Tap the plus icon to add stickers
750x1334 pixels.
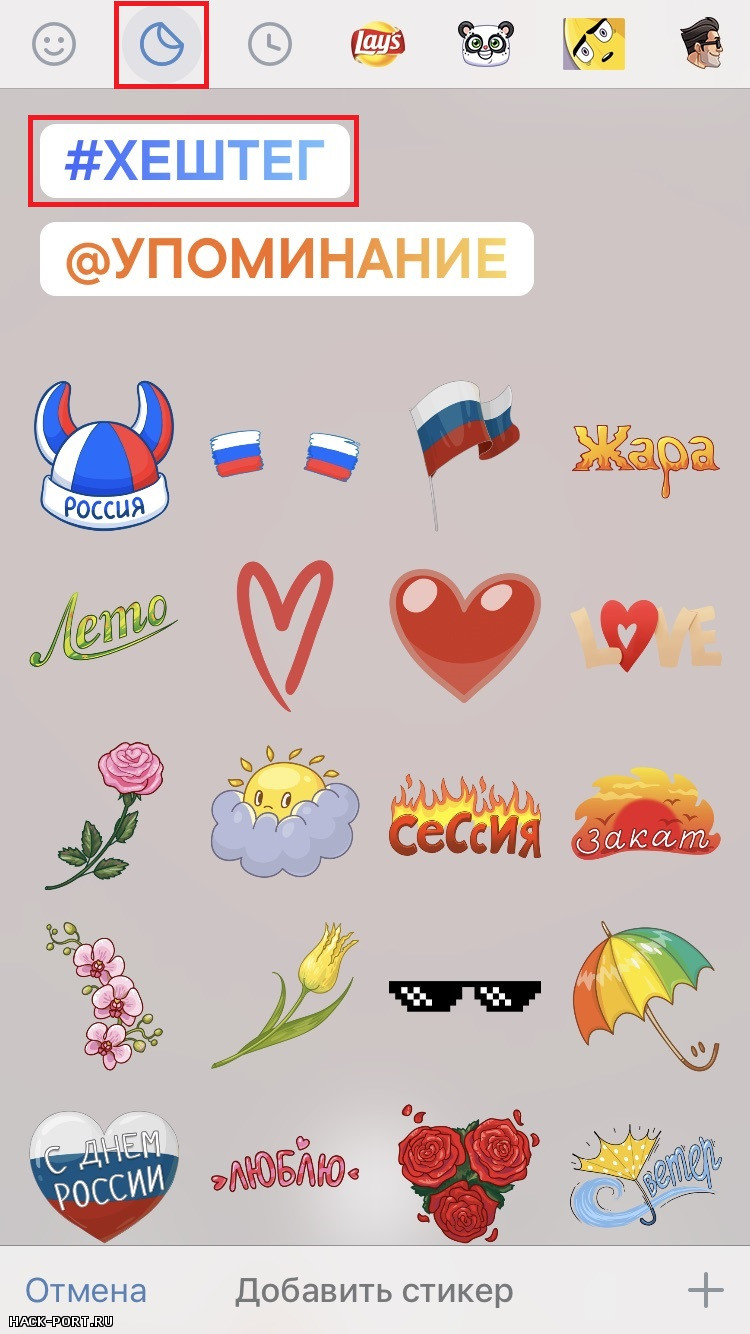point(705,1290)
